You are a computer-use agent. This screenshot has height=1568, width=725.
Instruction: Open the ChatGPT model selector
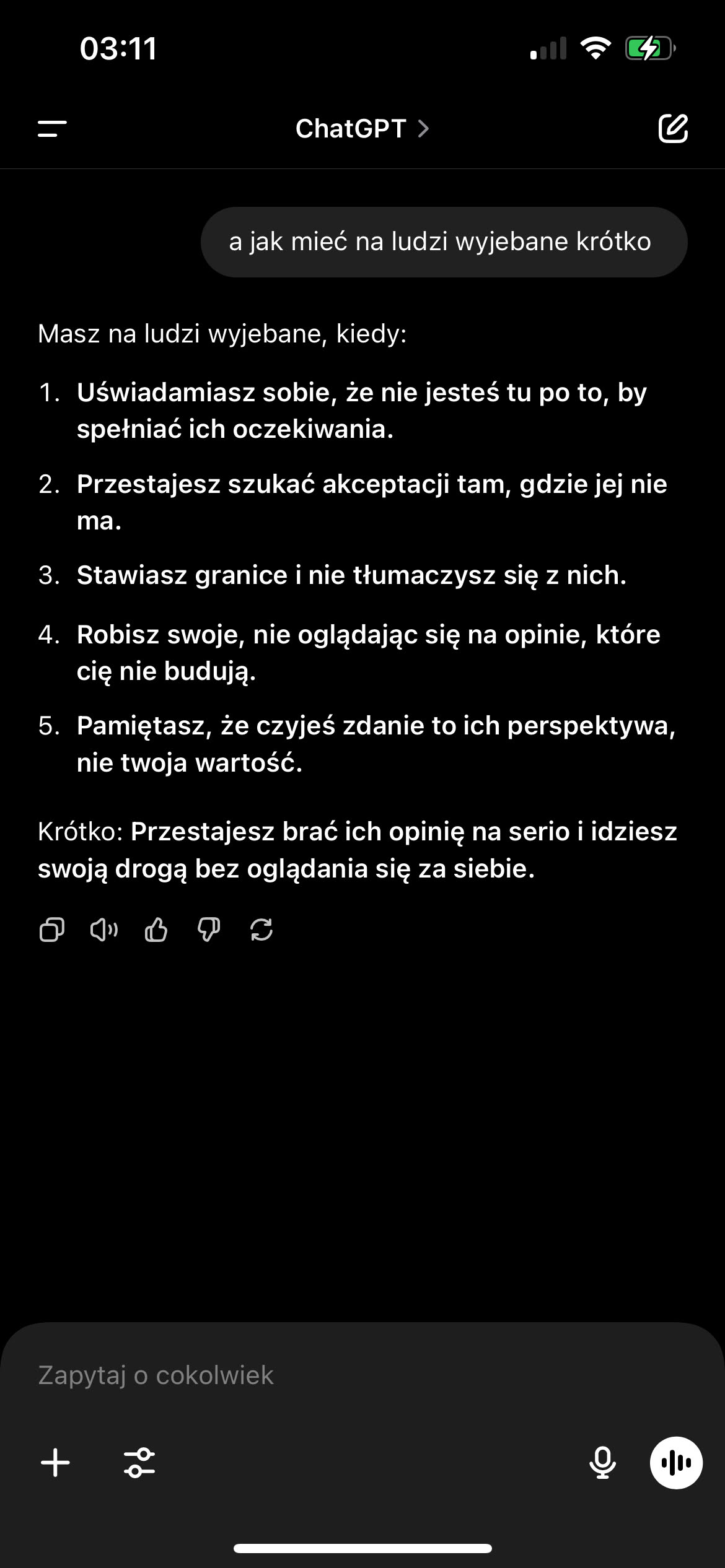[362, 129]
